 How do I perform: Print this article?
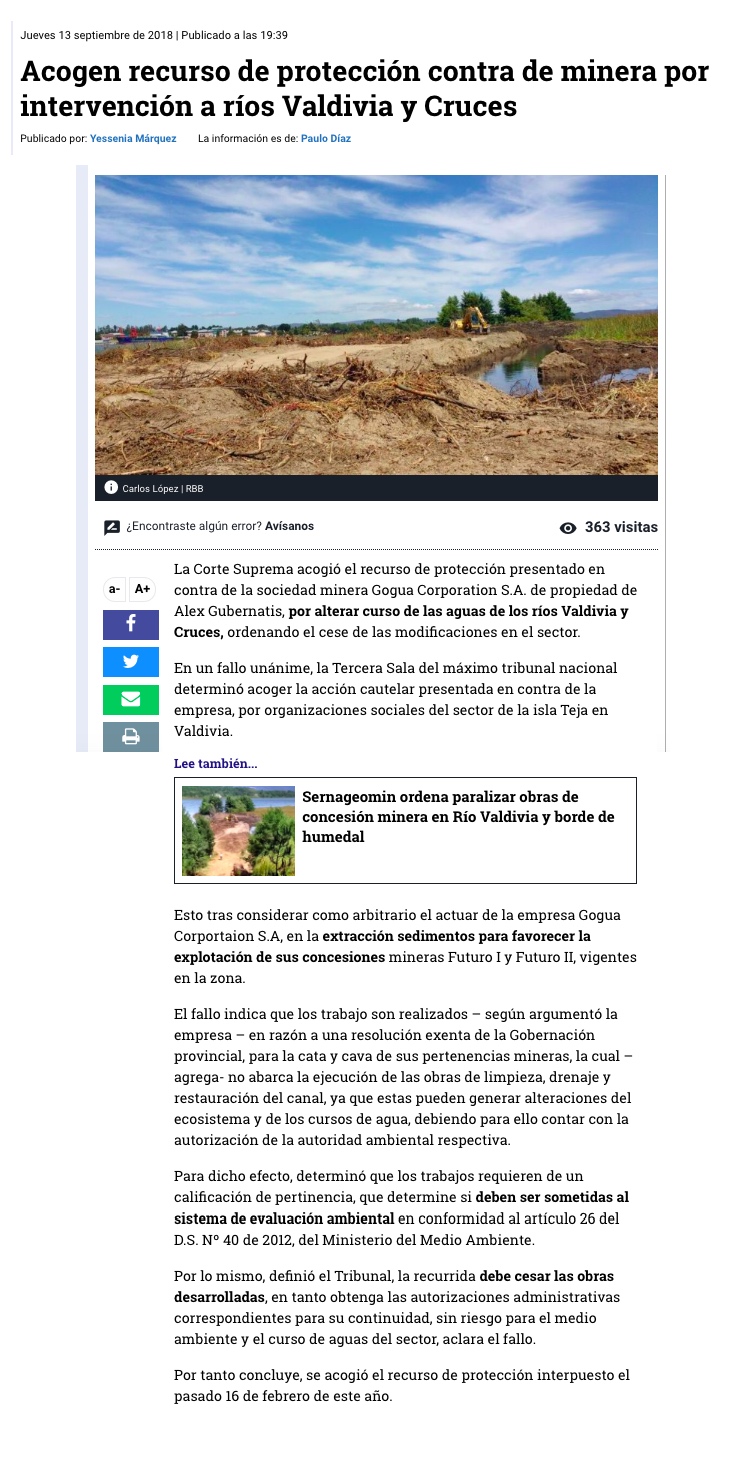pos(130,736)
